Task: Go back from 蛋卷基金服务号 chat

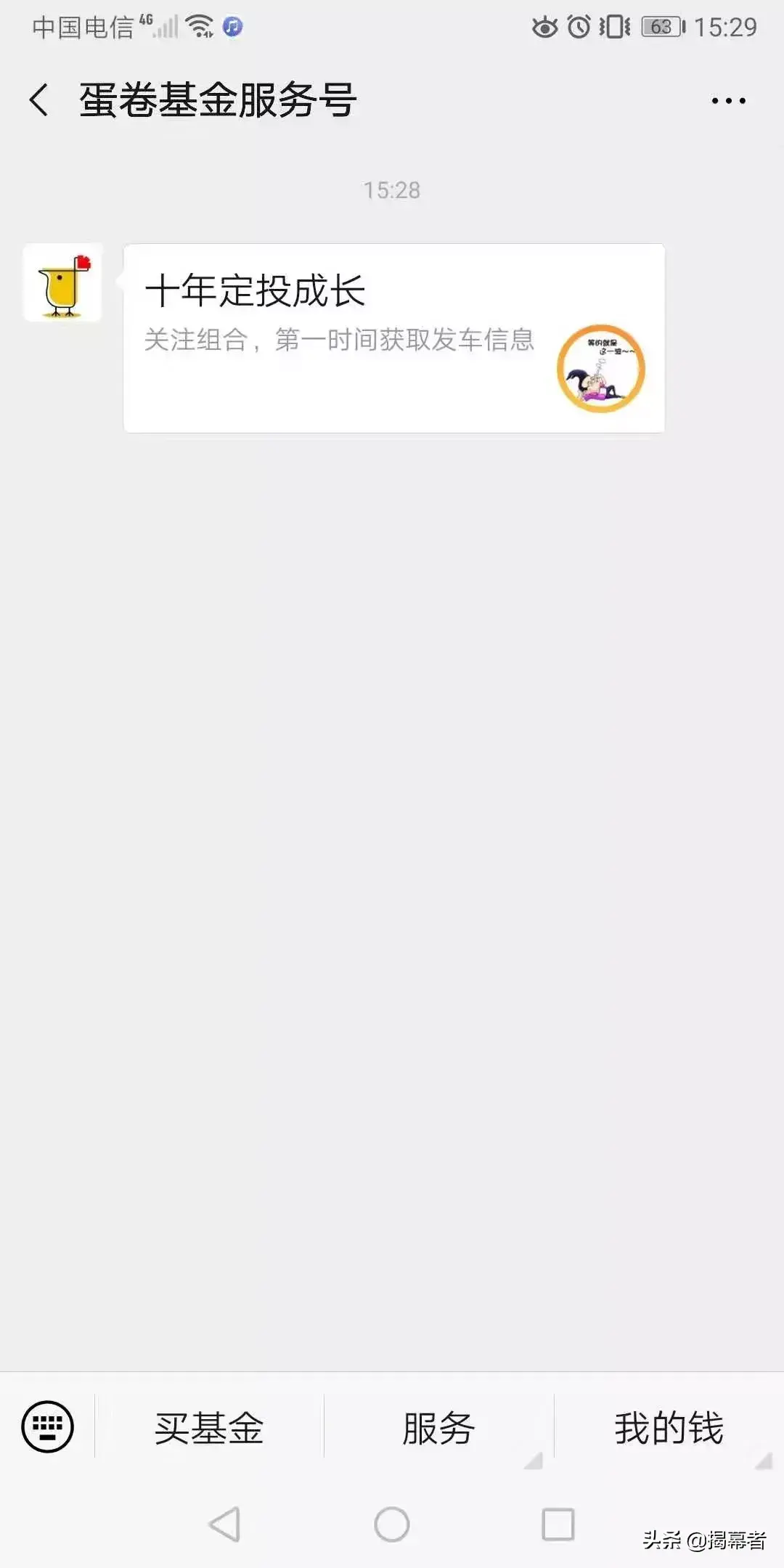Action: click(39, 99)
